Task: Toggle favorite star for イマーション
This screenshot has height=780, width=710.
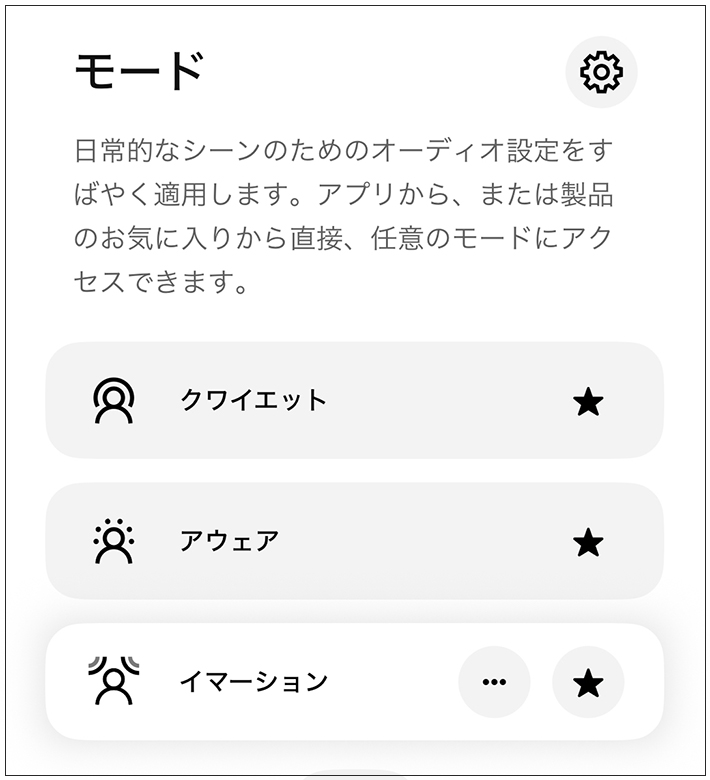Action: [588, 682]
